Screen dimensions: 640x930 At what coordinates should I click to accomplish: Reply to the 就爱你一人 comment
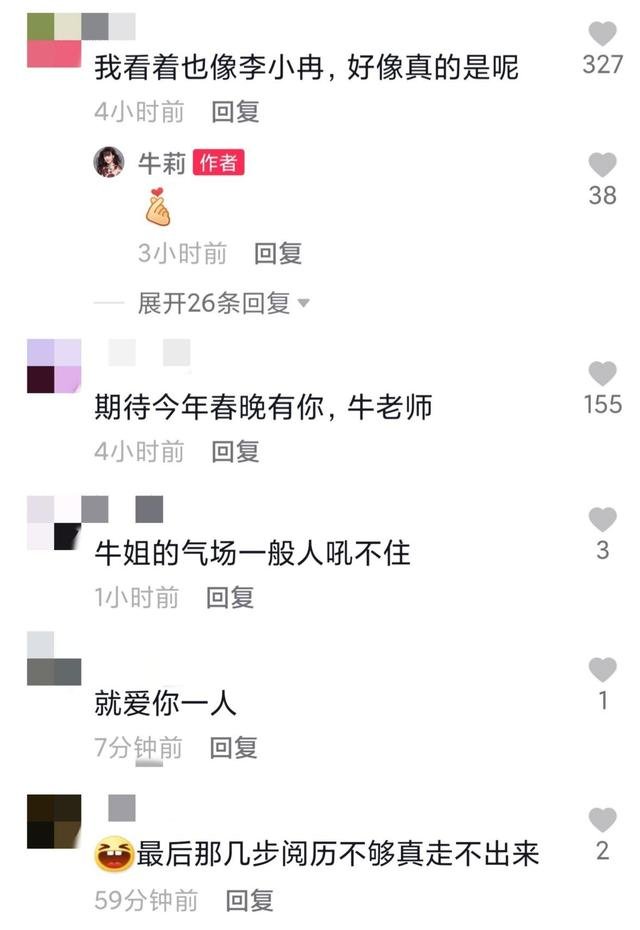[233, 747]
